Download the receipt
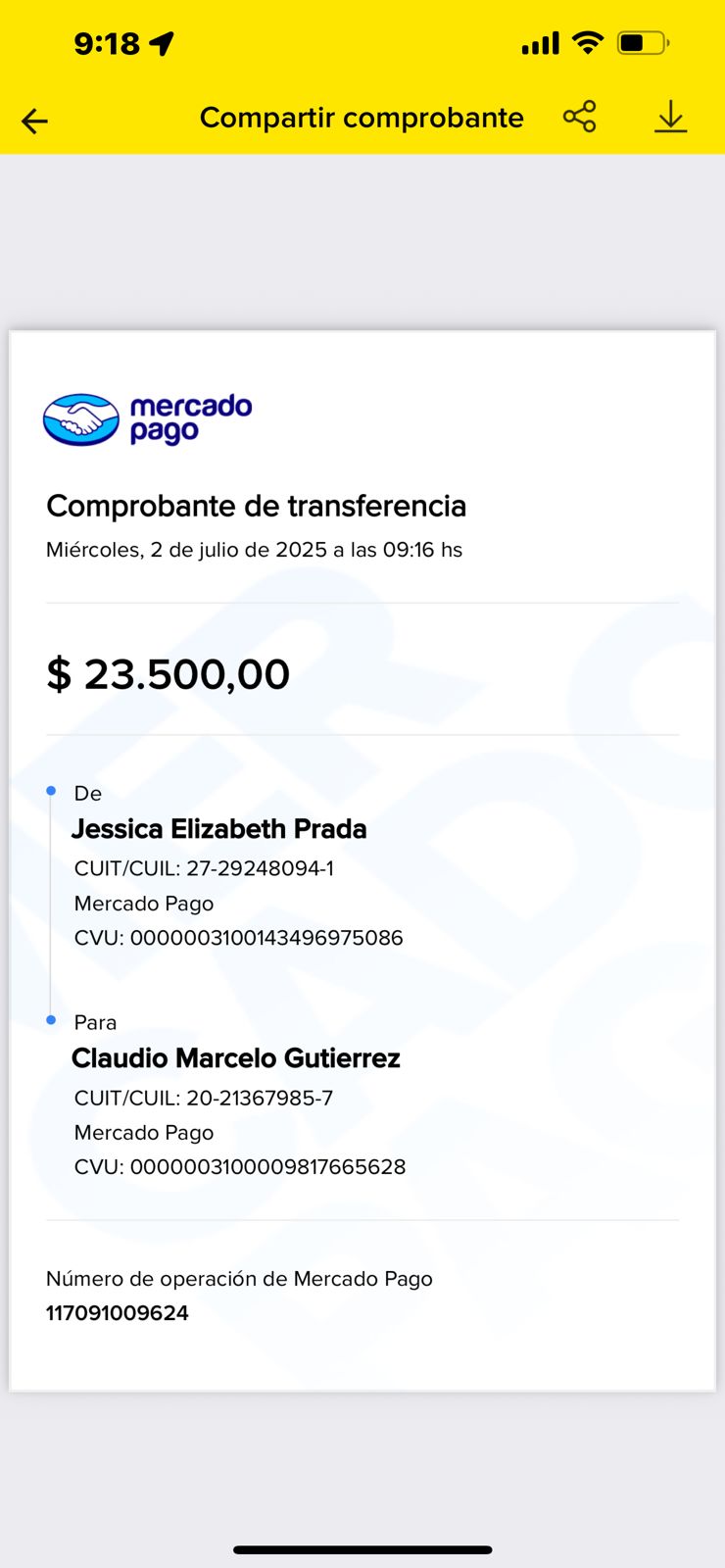The height and width of the screenshot is (1568, 725). tap(670, 117)
